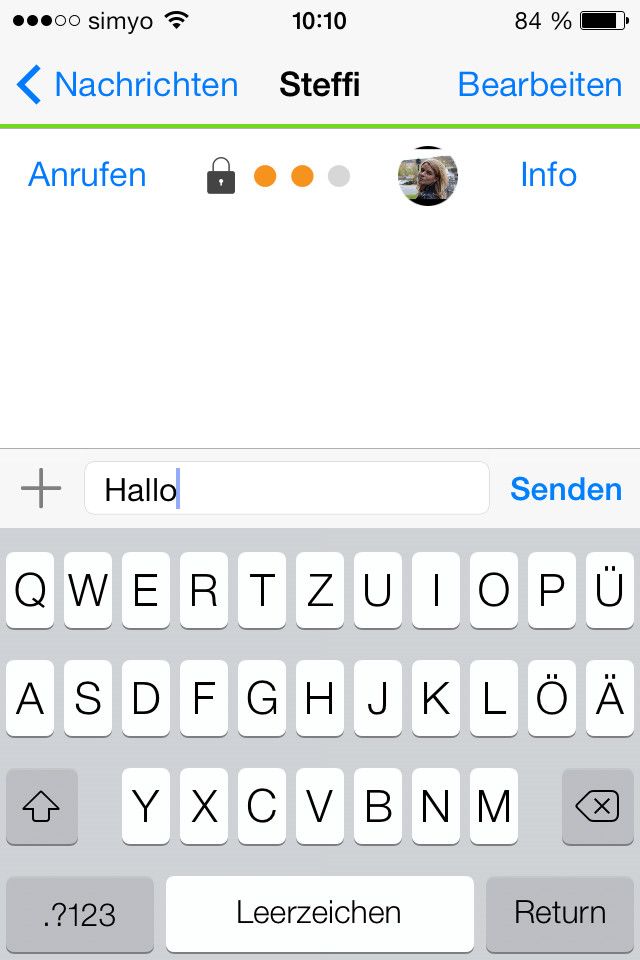Open the plus attachment menu
Screen dimensions: 640x960
pyautogui.click(x=41, y=489)
